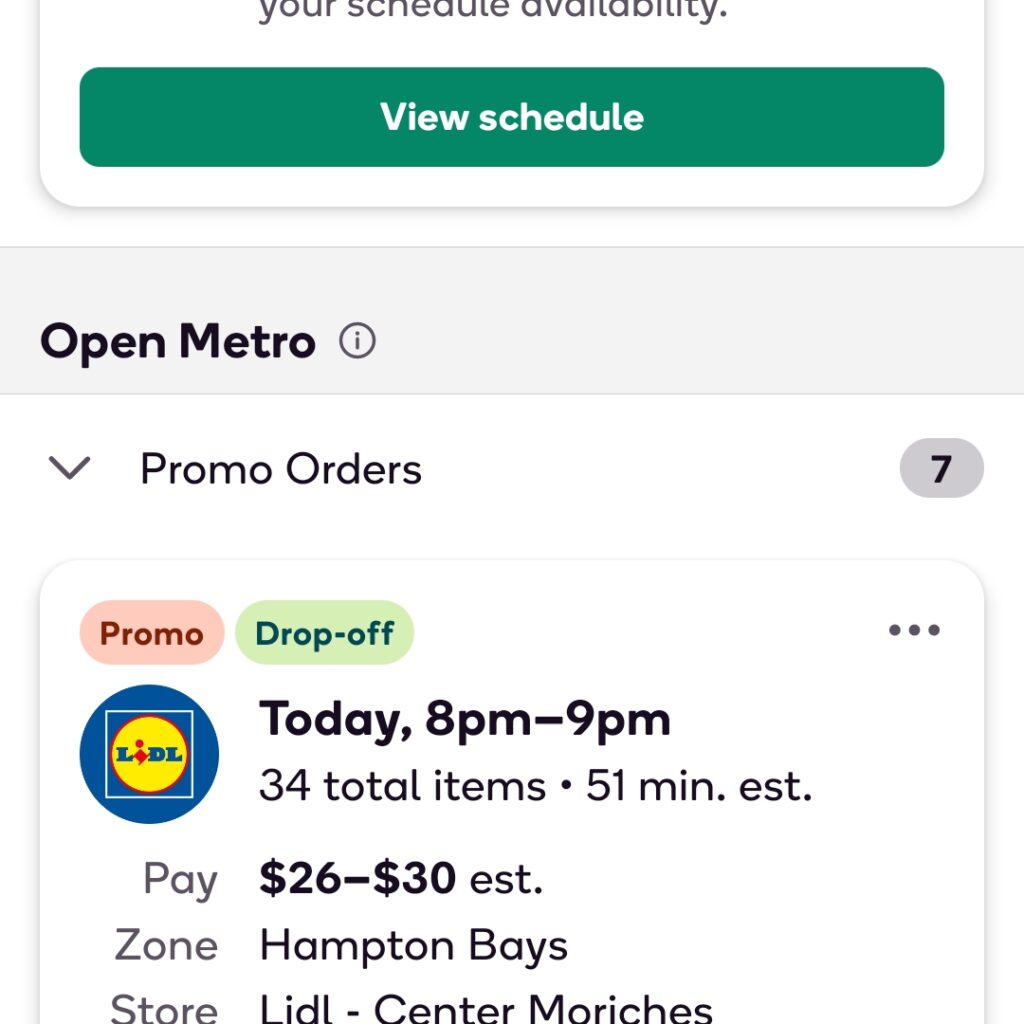Open the Lidl order's three-dot menu
The image size is (1024, 1024).
point(914,630)
